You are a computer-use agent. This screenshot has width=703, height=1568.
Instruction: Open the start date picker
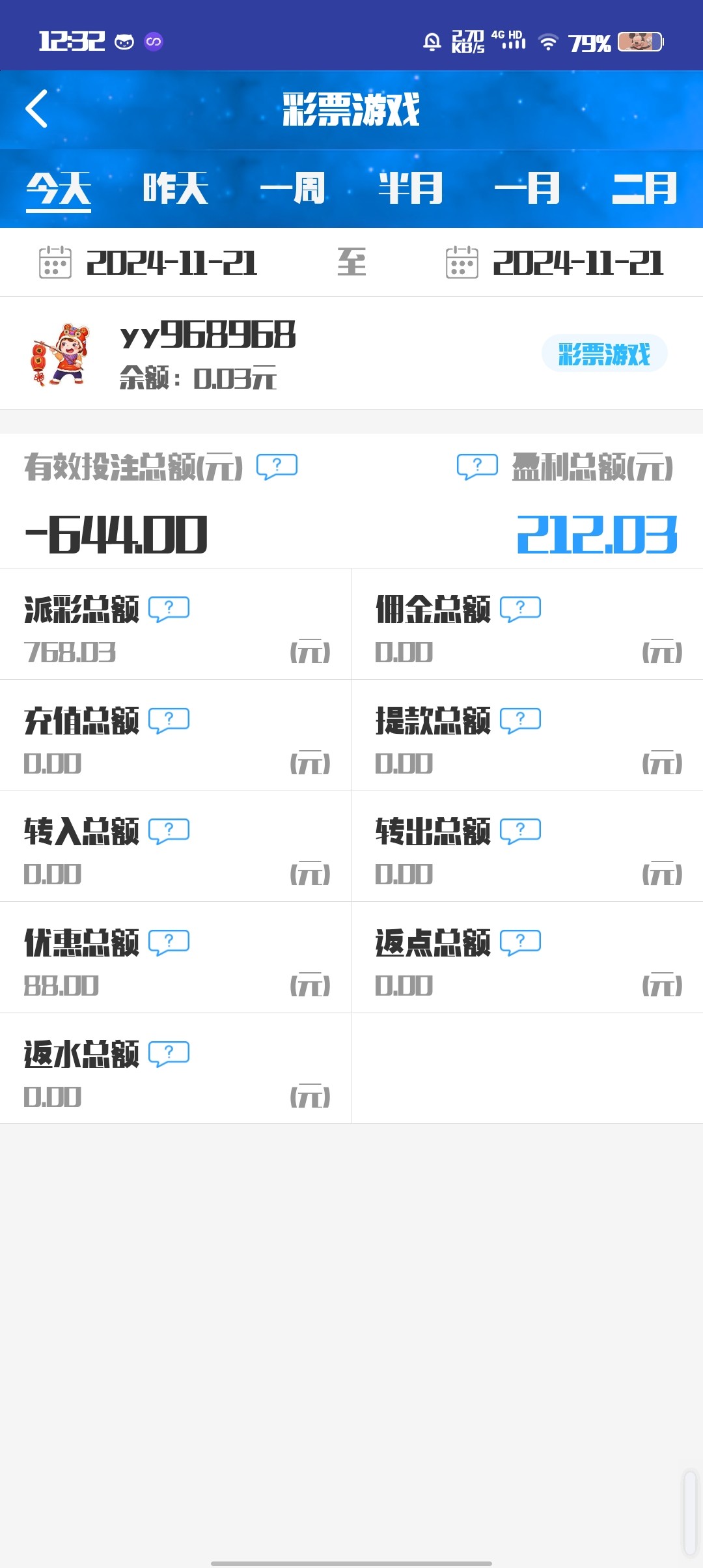click(x=148, y=262)
